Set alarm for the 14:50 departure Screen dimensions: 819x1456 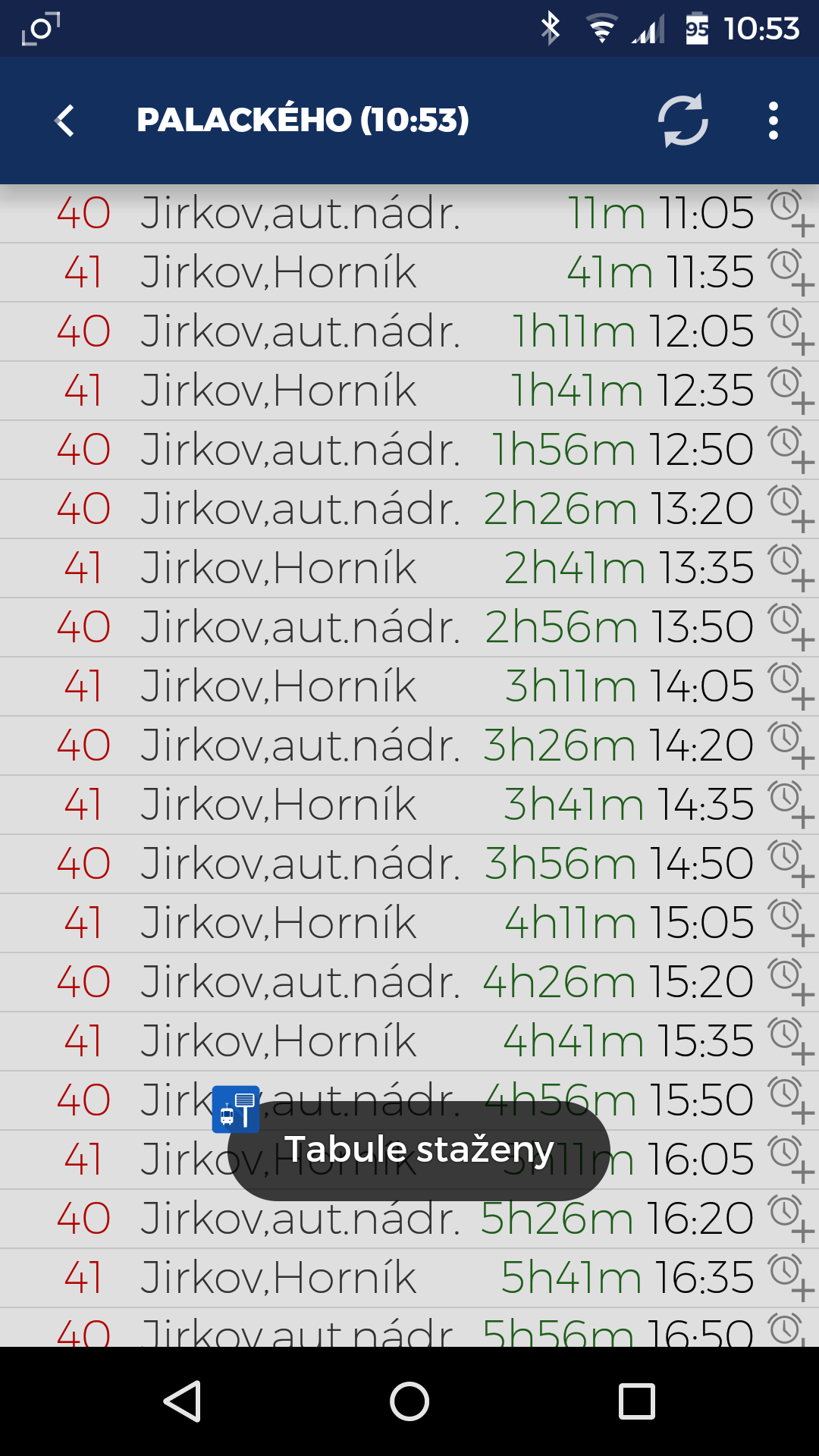(791, 864)
